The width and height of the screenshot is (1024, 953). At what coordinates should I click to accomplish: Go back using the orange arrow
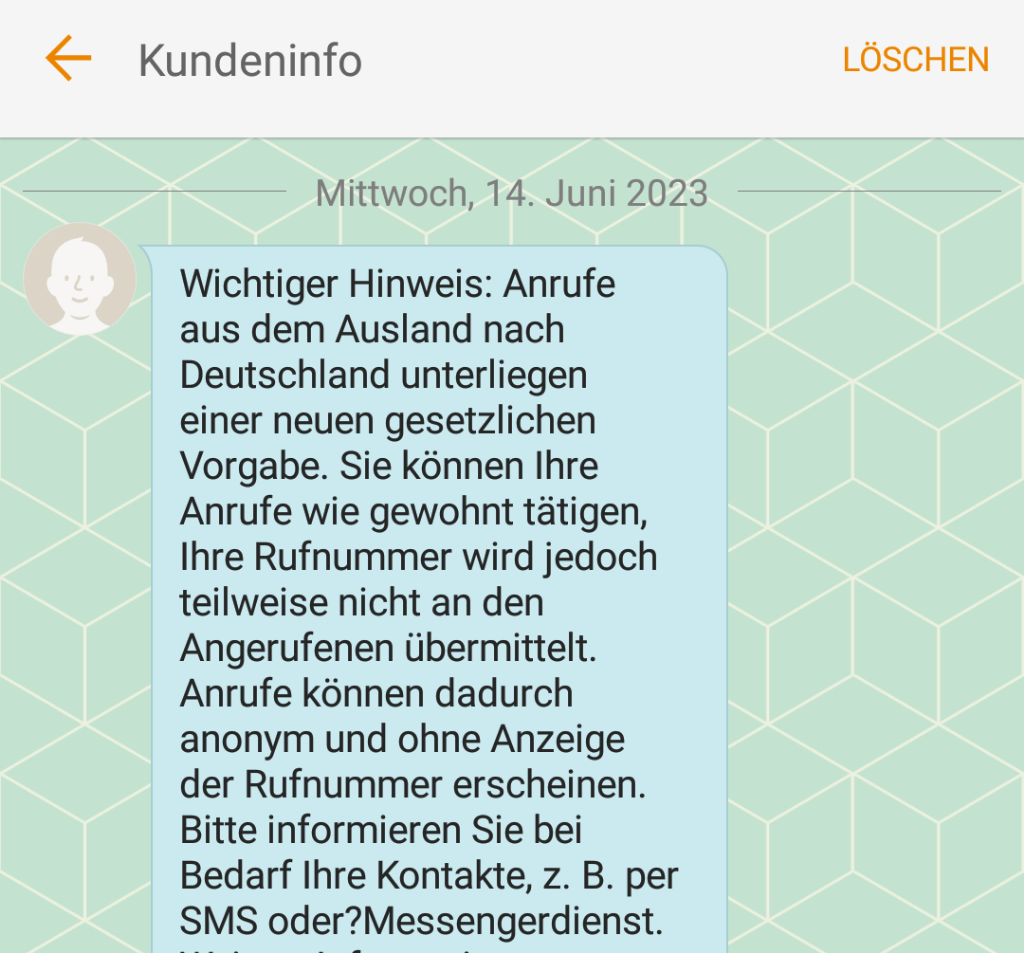coord(68,59)
